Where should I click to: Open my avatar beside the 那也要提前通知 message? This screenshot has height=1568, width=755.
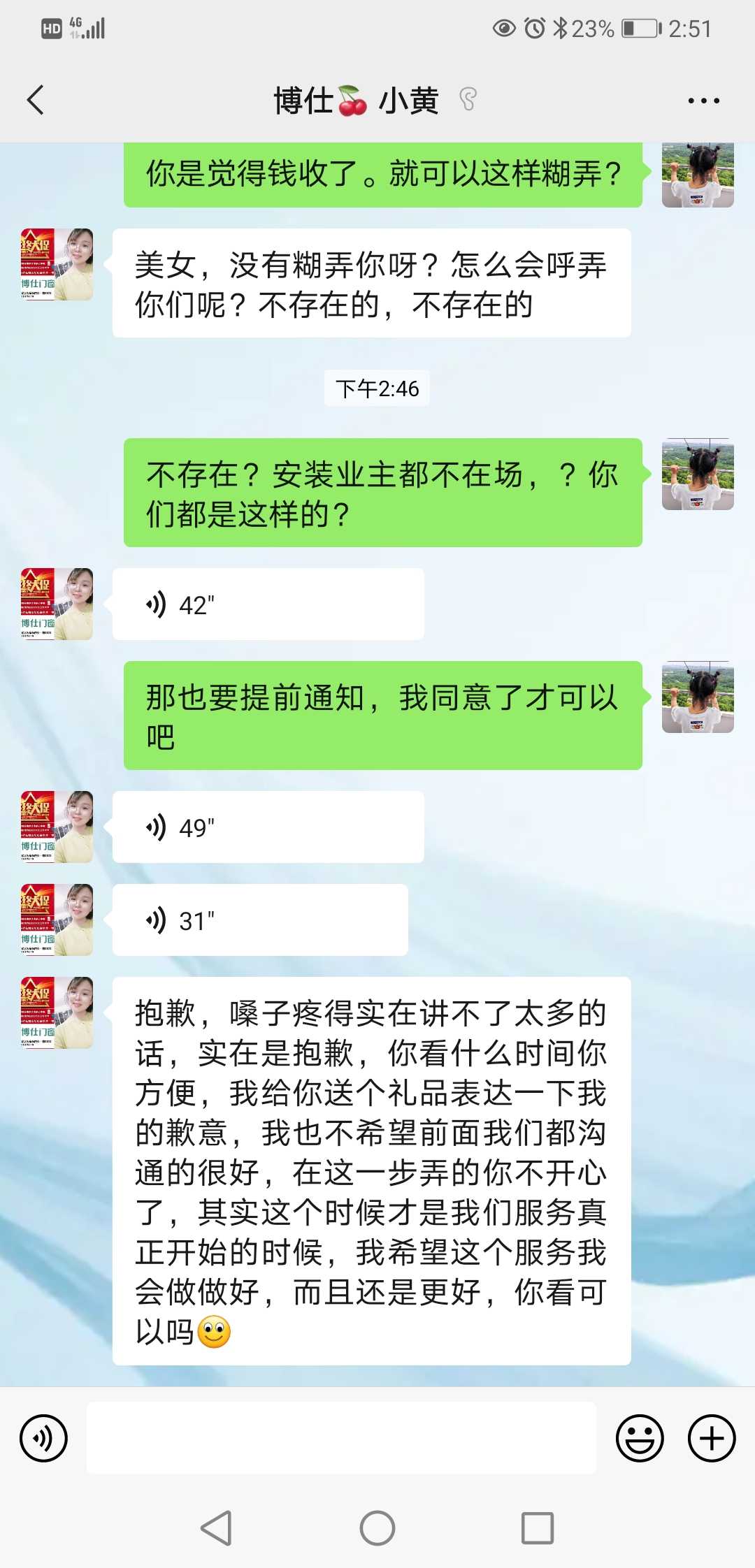[x=698, y=697]
